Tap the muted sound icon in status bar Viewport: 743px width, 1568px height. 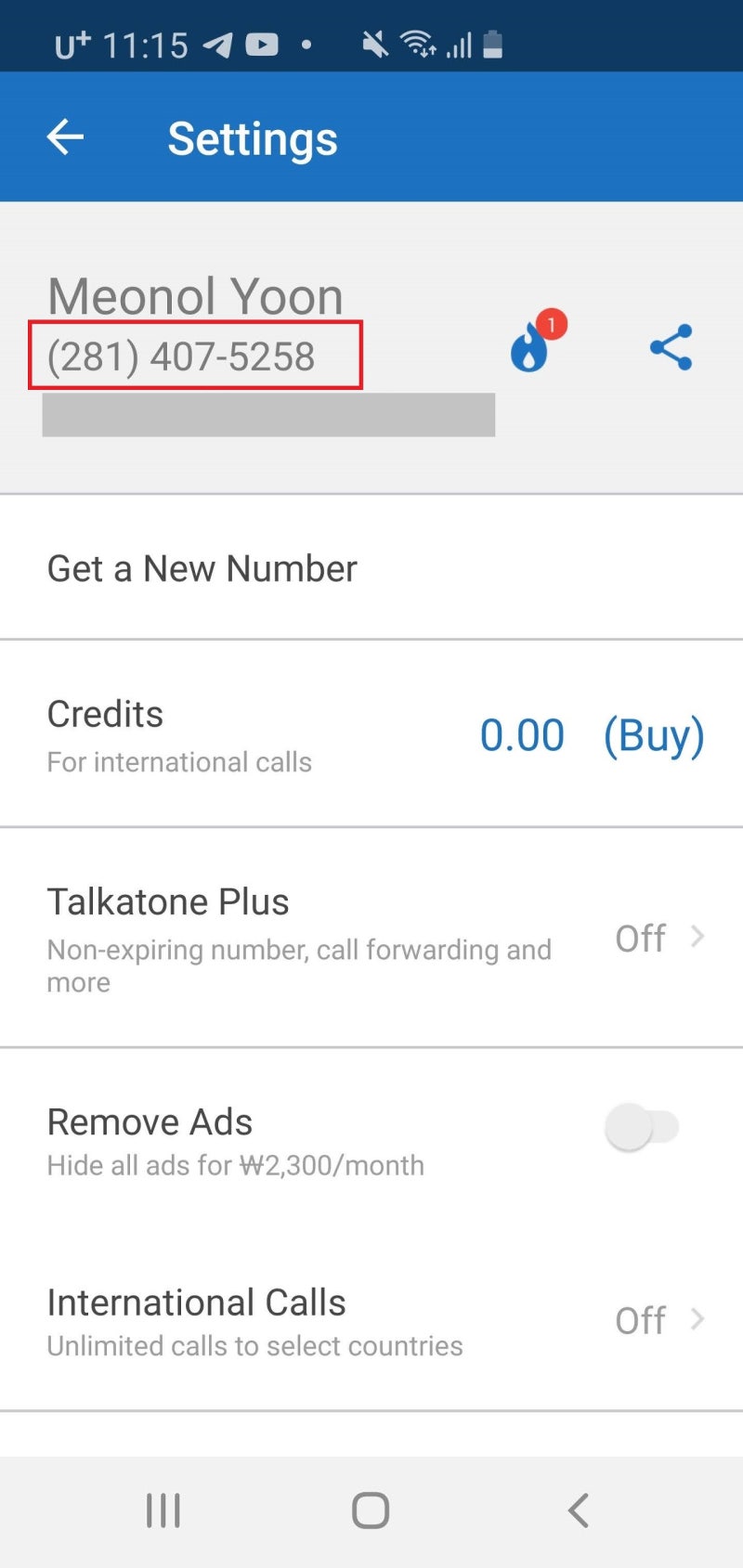click(x=375, y=44)
